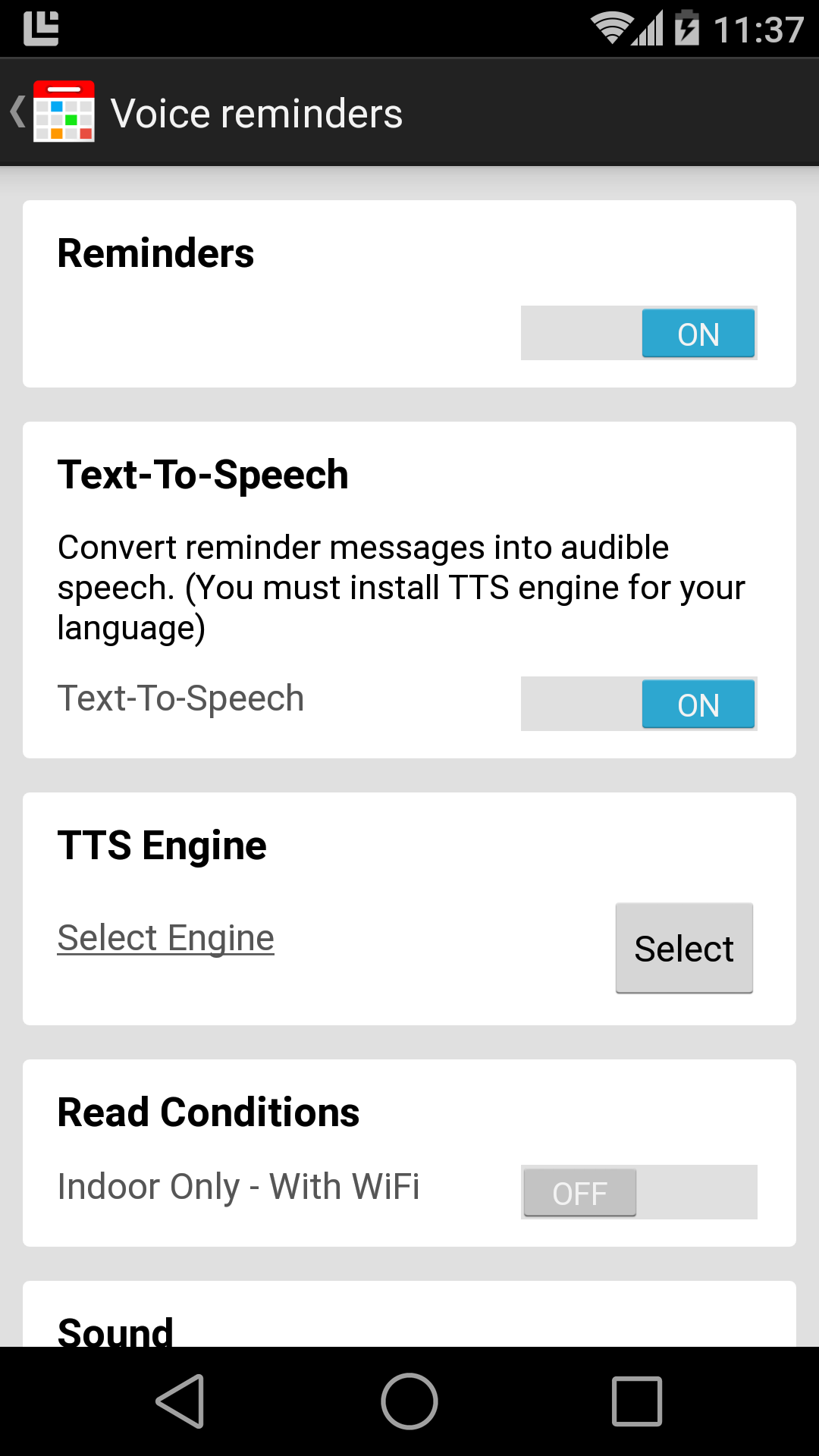Open recent apps from navigation bar

pos(637,1401)
